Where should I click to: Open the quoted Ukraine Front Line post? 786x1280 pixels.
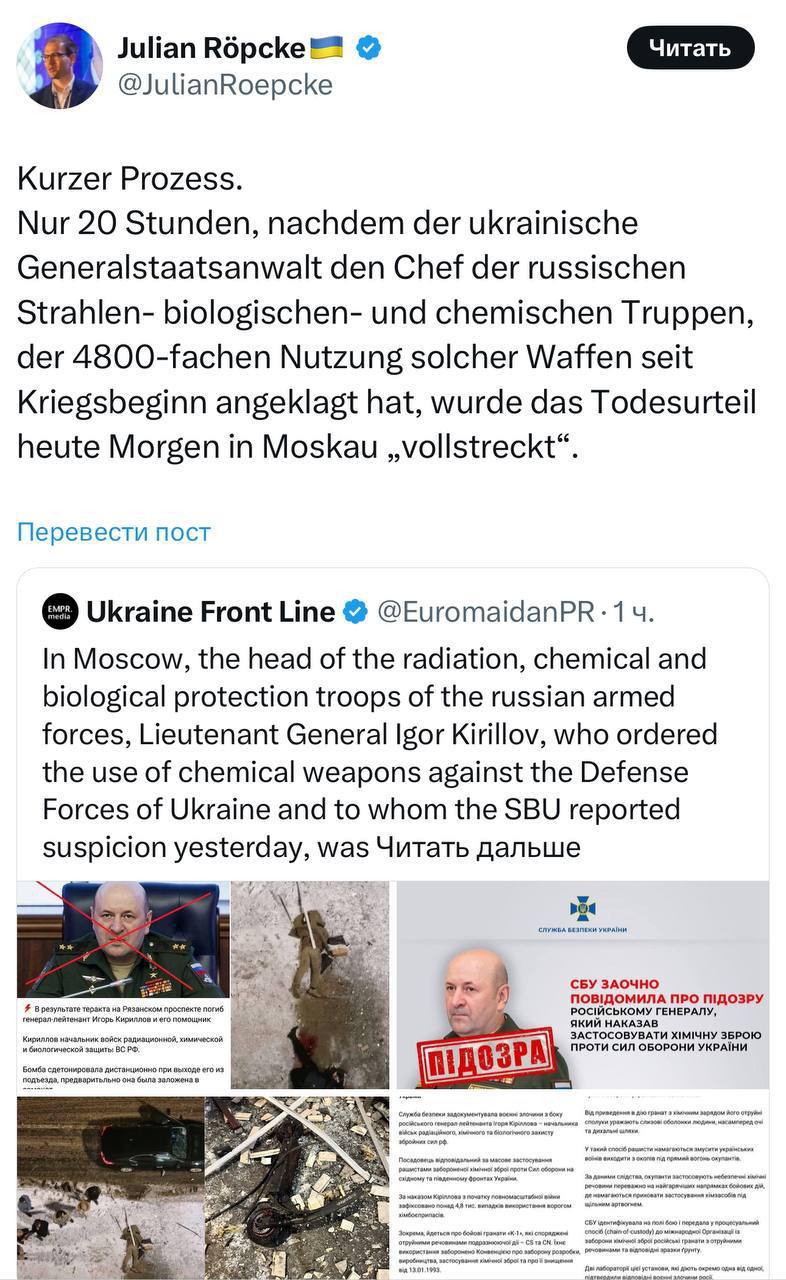tap(380, 735)
